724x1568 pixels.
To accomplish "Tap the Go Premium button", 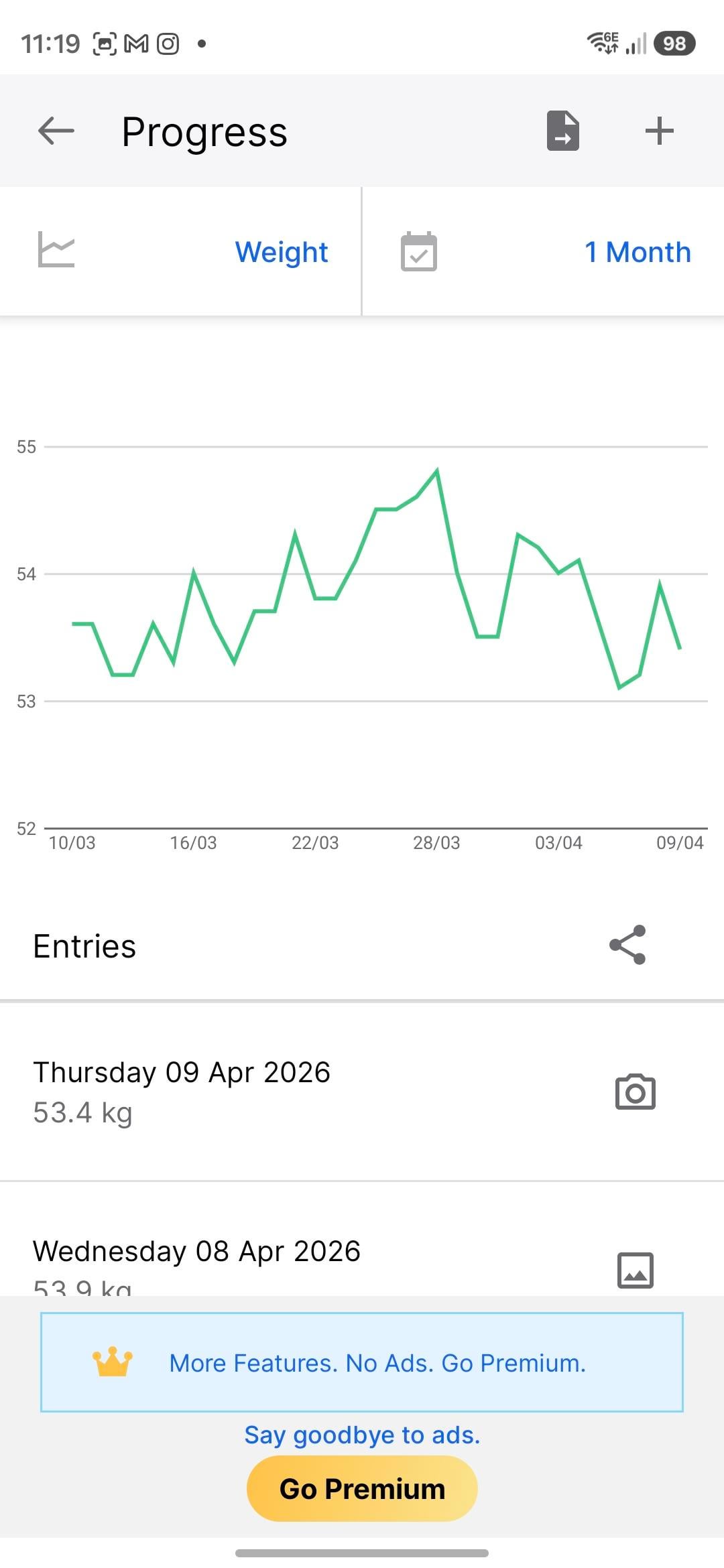I will 362,1489.
